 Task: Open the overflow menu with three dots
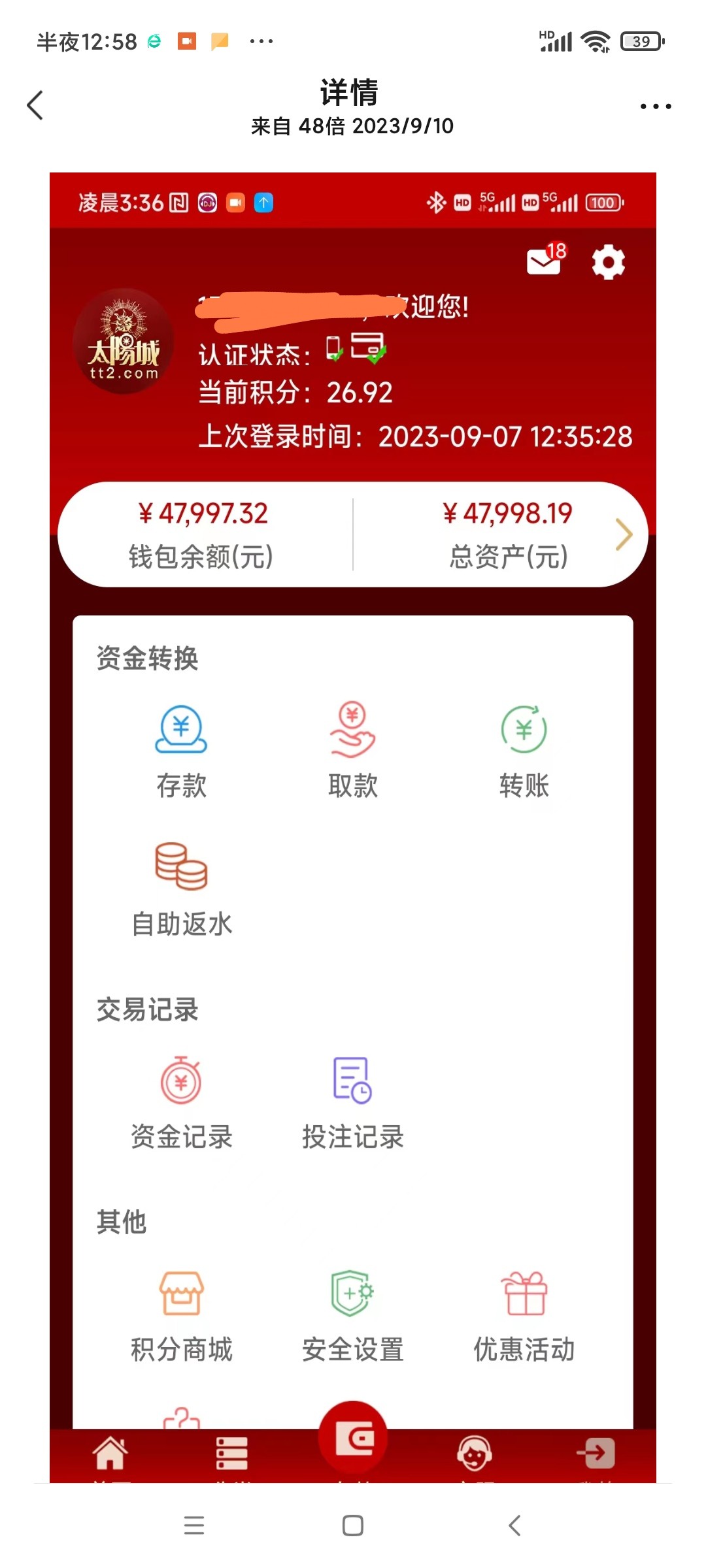pyautogui.click(x=655, y=106)
